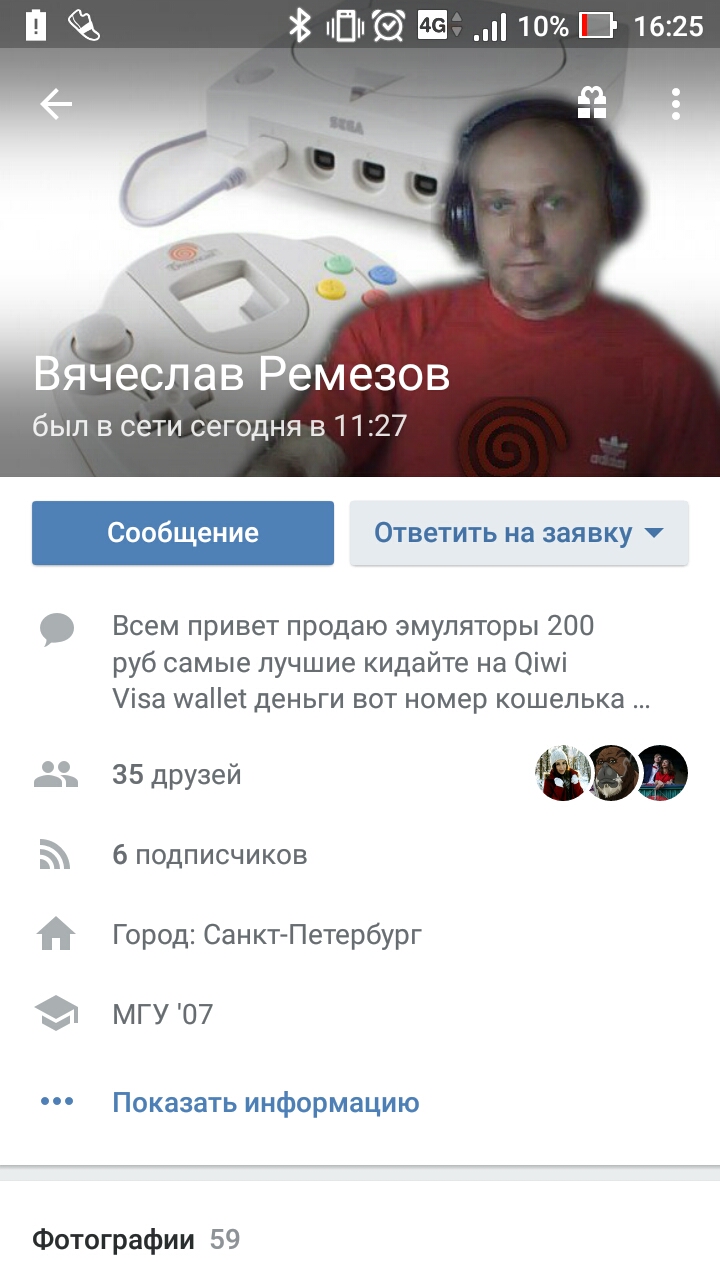Screen dimensions: 720x1280
Task: Tap the МГУ '07 education row
Action: (163, 1015)
